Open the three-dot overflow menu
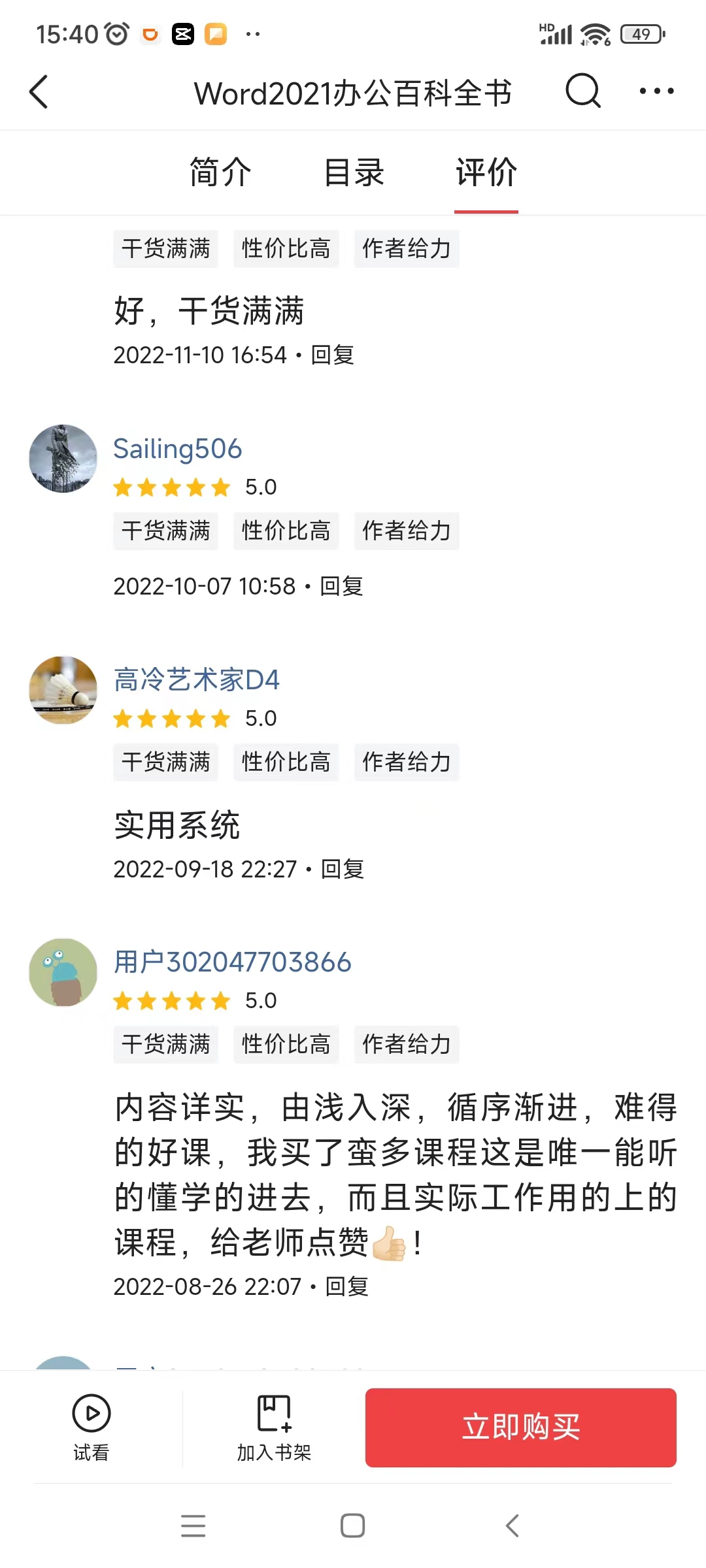This screenshot has width=706, height=1568. [656, 91]
